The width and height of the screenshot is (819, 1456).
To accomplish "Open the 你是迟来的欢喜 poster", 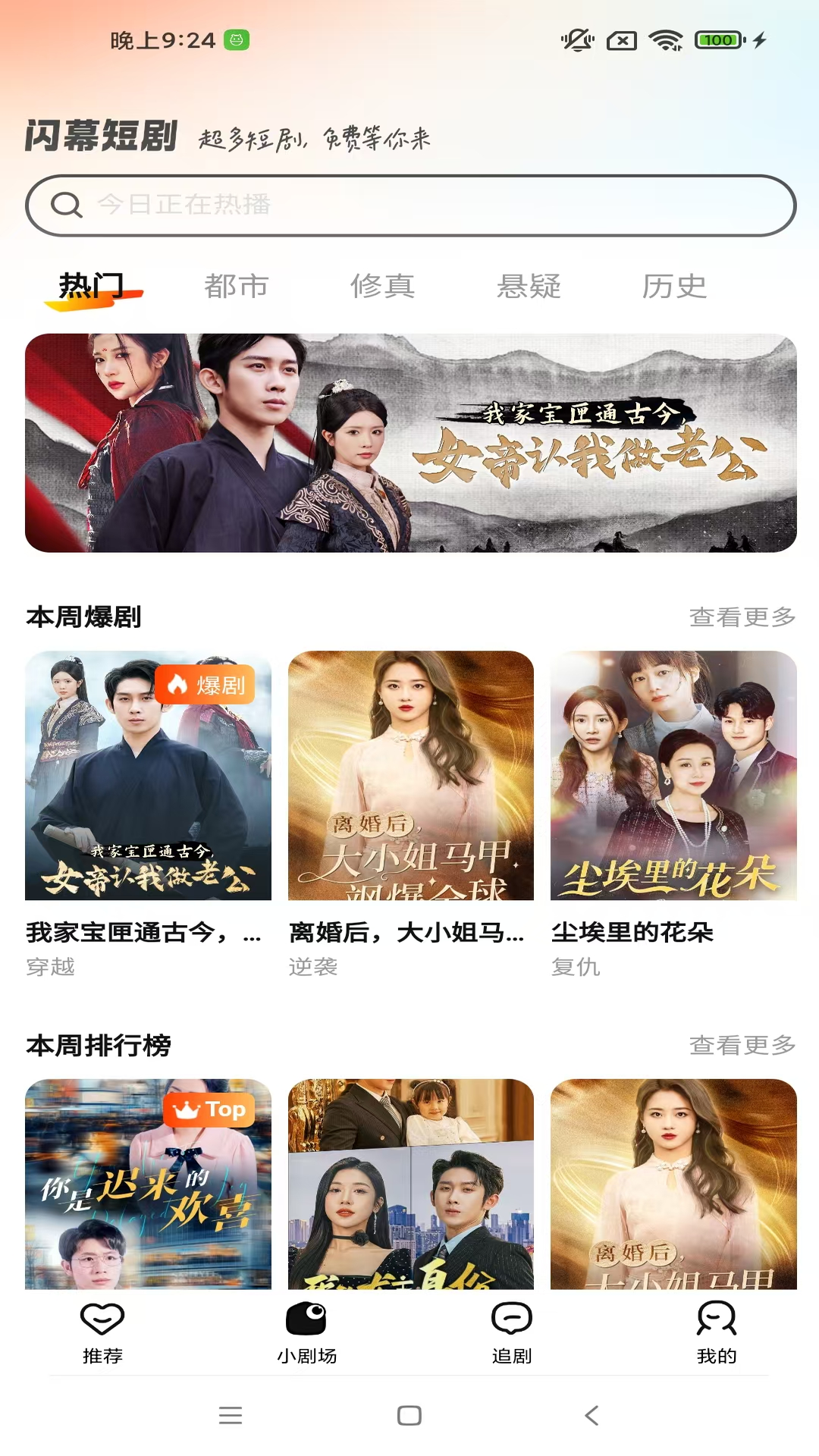I will click(x=144, y=1183).
